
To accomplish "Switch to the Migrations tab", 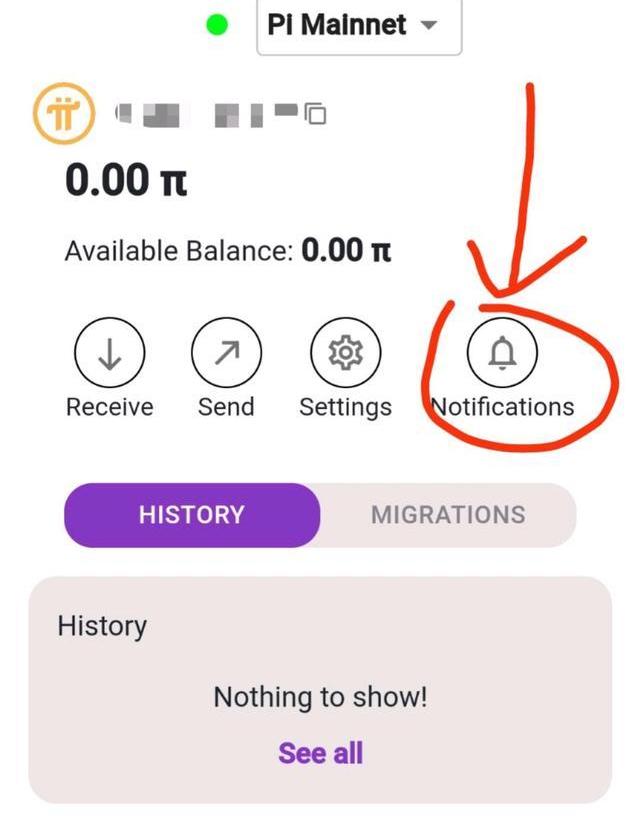I will (448, 515).
